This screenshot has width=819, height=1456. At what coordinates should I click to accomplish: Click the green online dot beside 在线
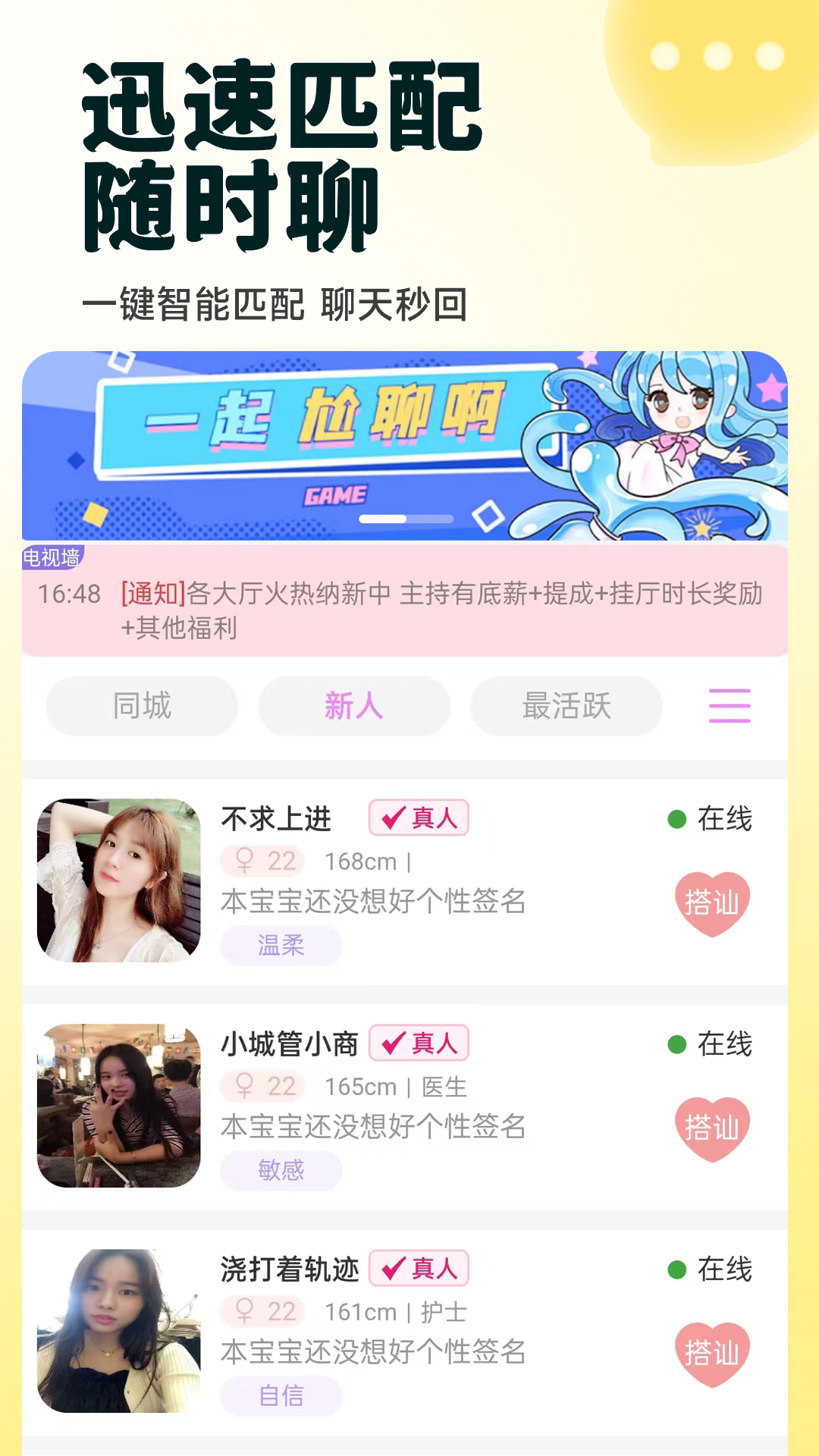[x=676, y=819]
